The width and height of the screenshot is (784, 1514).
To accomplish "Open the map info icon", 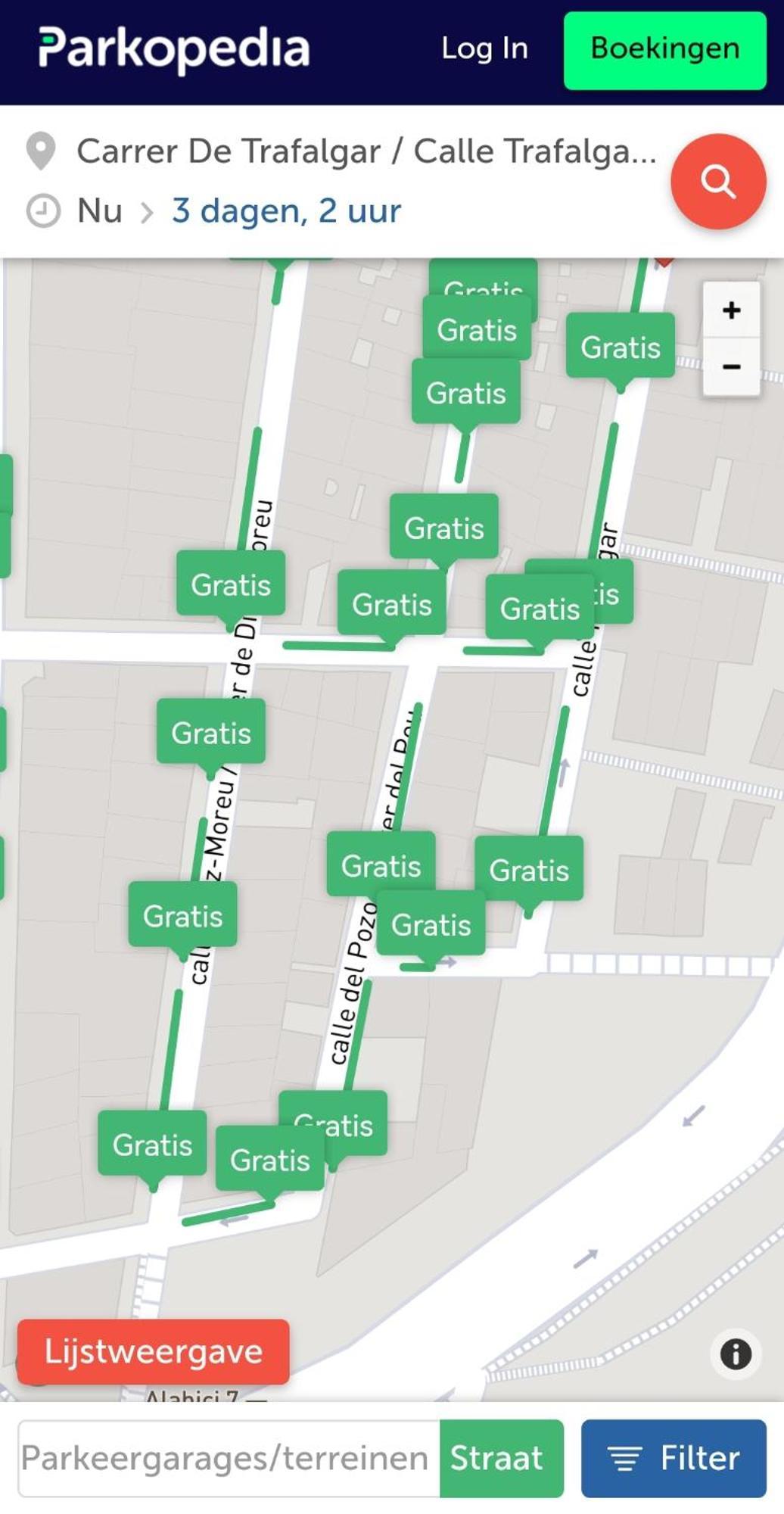I will click(736, 1354).
